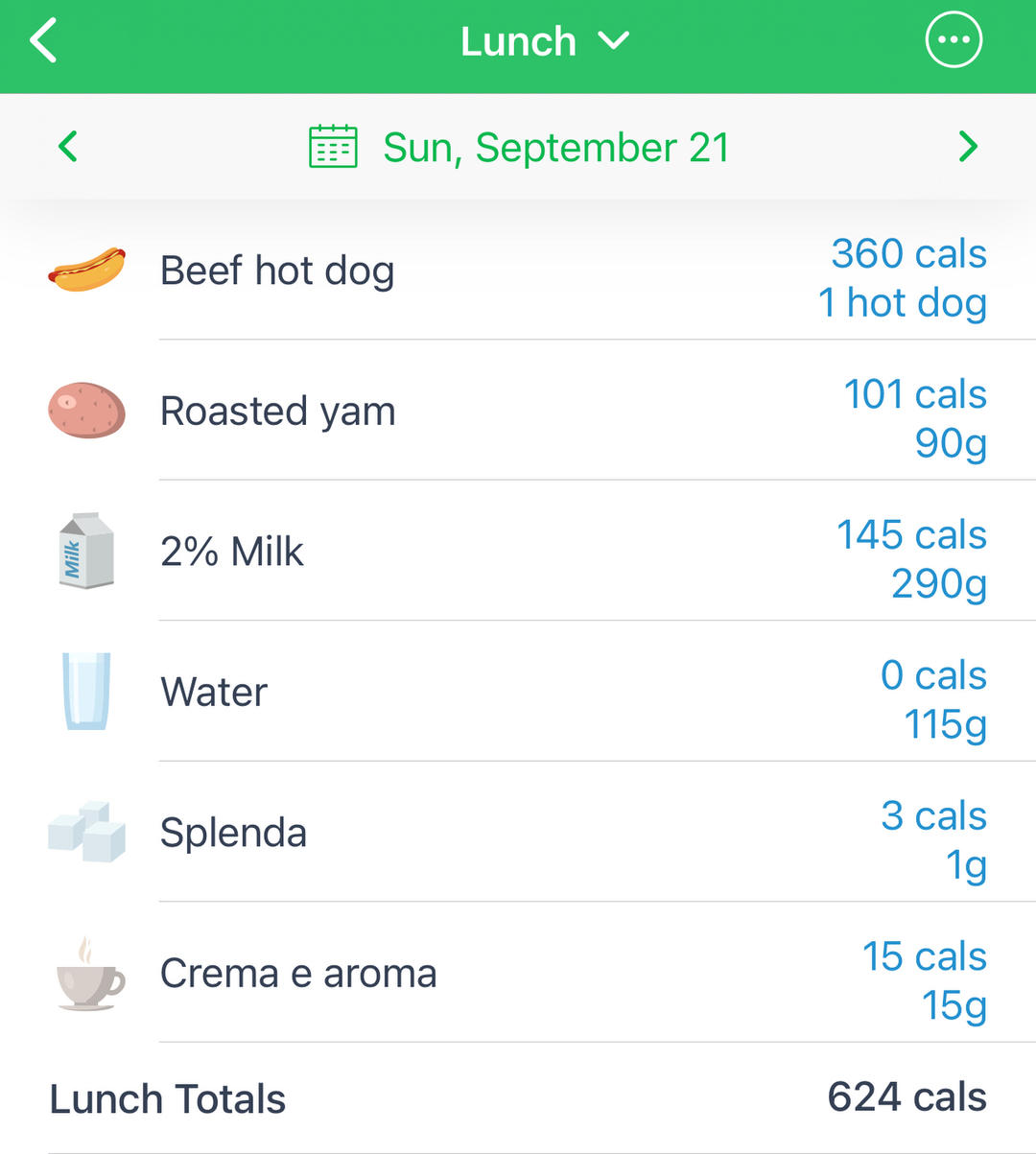Go to the previous day
The width and height of the screenshot is (1036, 1154).
[68, 147]
